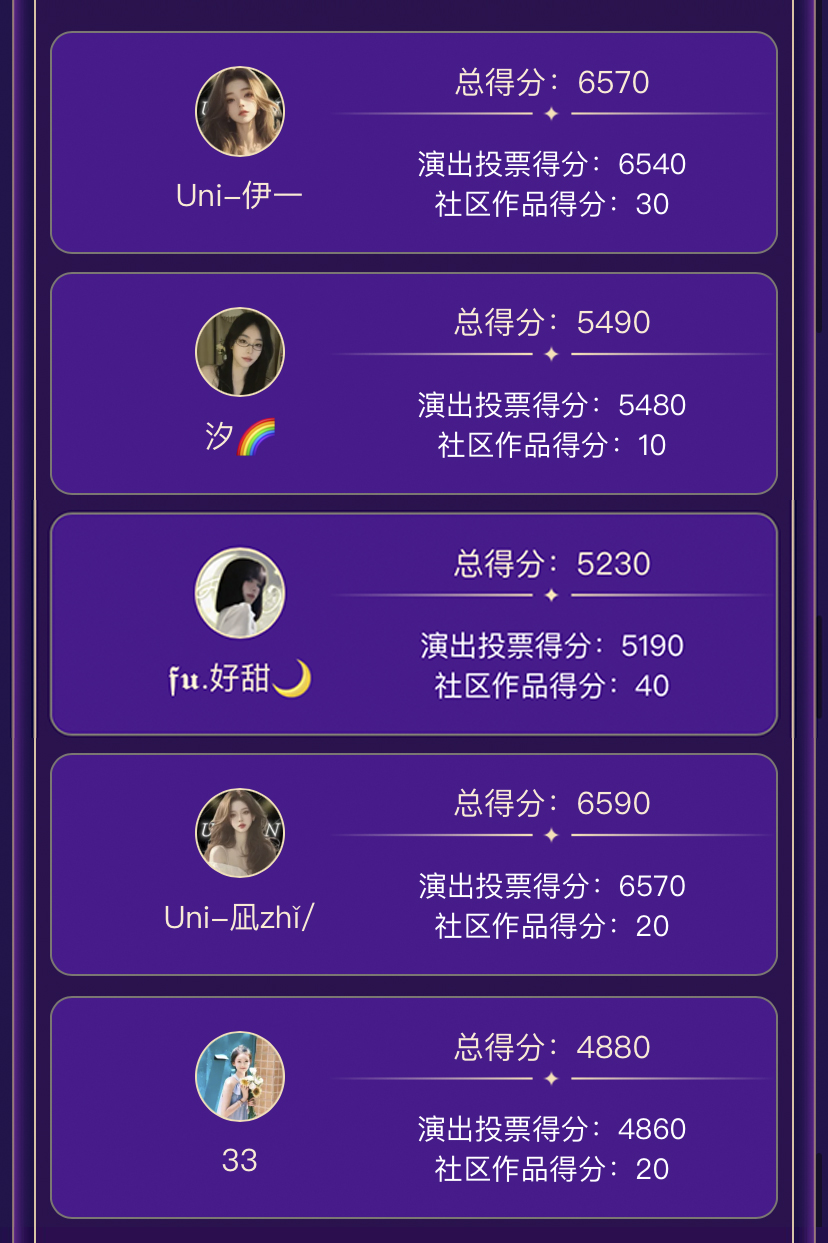Open the avatar of user 33
Viewport: 828px width, 1243px height.
[x=240, y=1076]
